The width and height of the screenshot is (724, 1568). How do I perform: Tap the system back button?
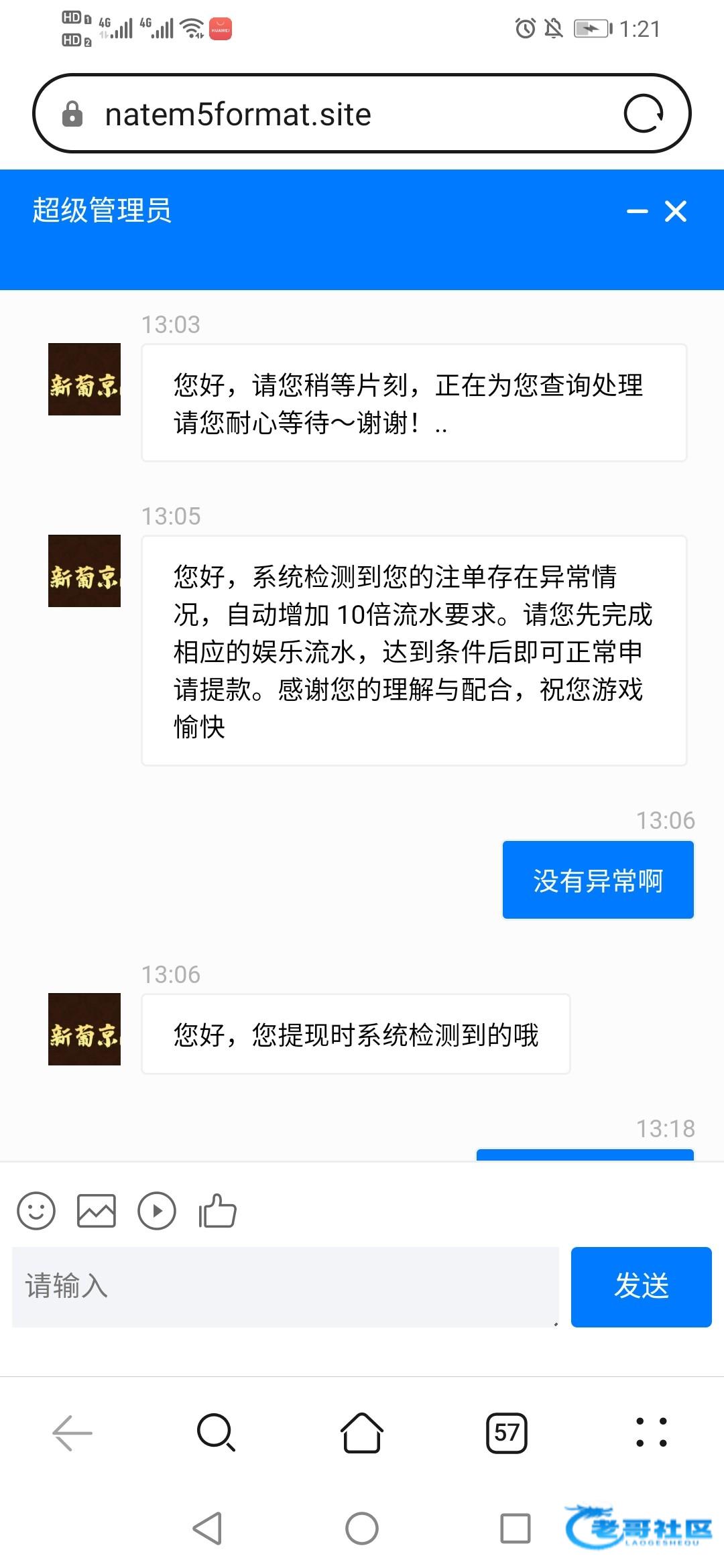click(208, 1528)
